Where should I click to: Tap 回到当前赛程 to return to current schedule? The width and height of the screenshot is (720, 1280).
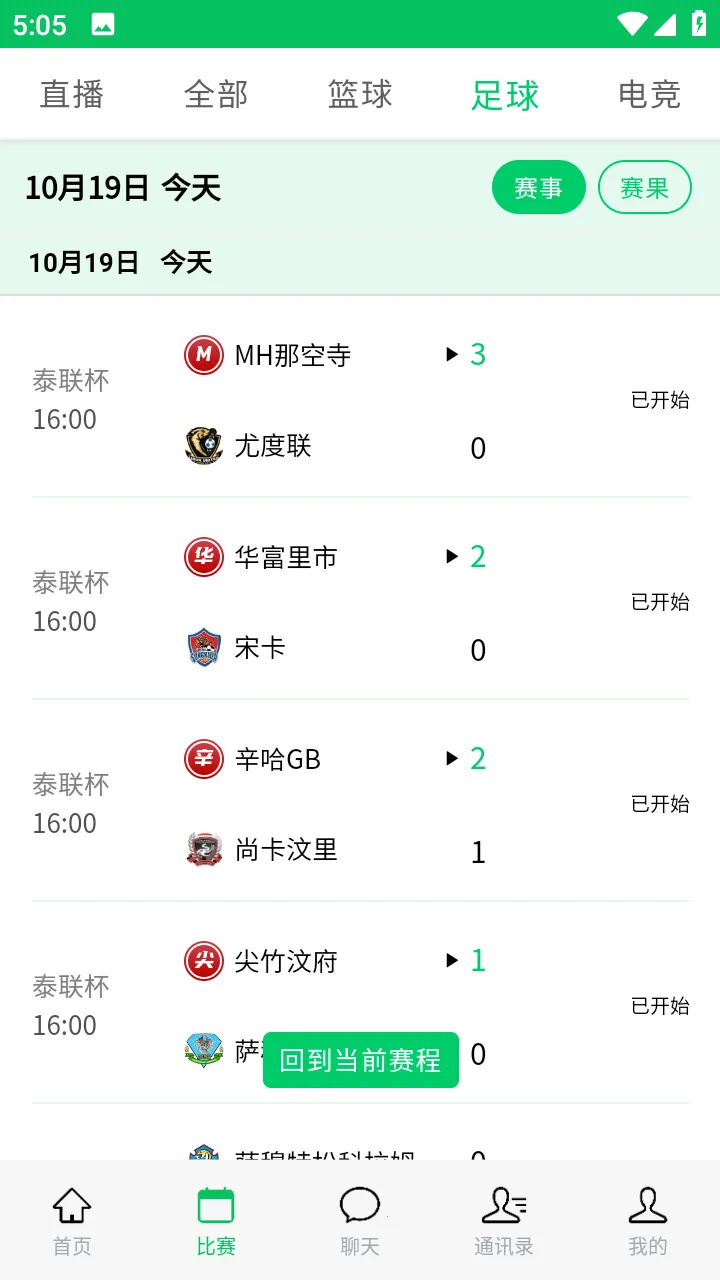361,1060
